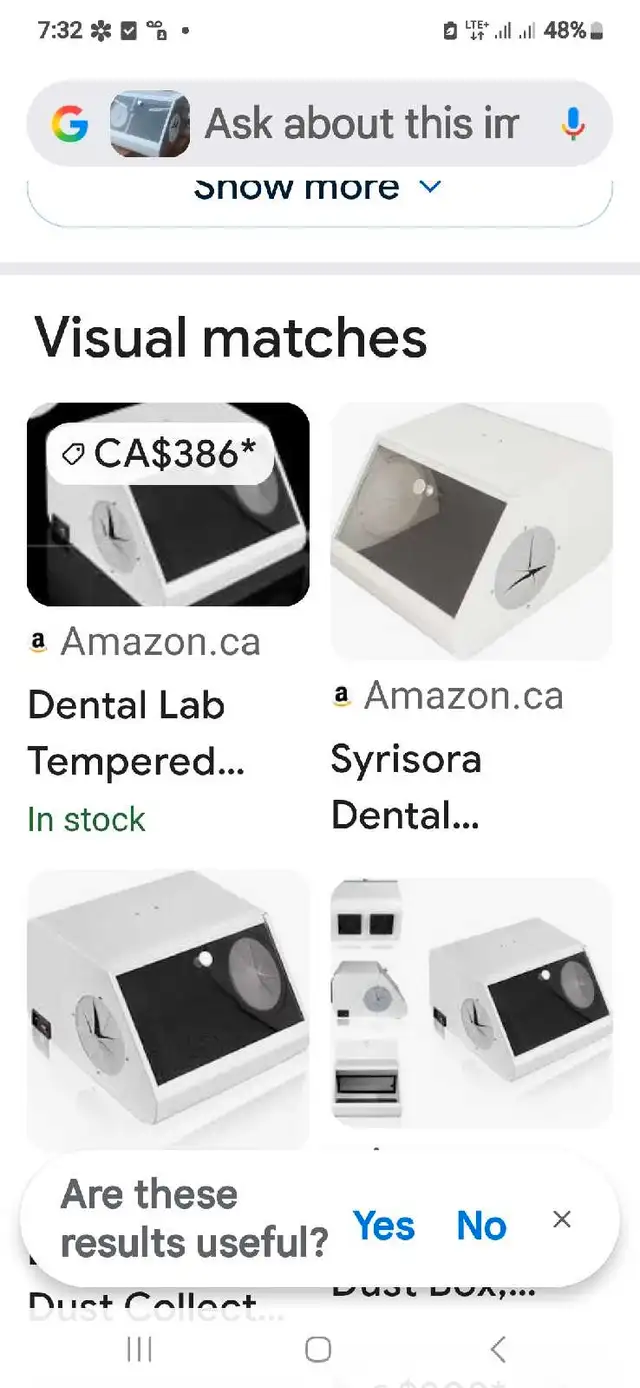Screen dimensions: 640x1388
Task: Dismiss the results feedback prompt
Action: click(562, 1219)
